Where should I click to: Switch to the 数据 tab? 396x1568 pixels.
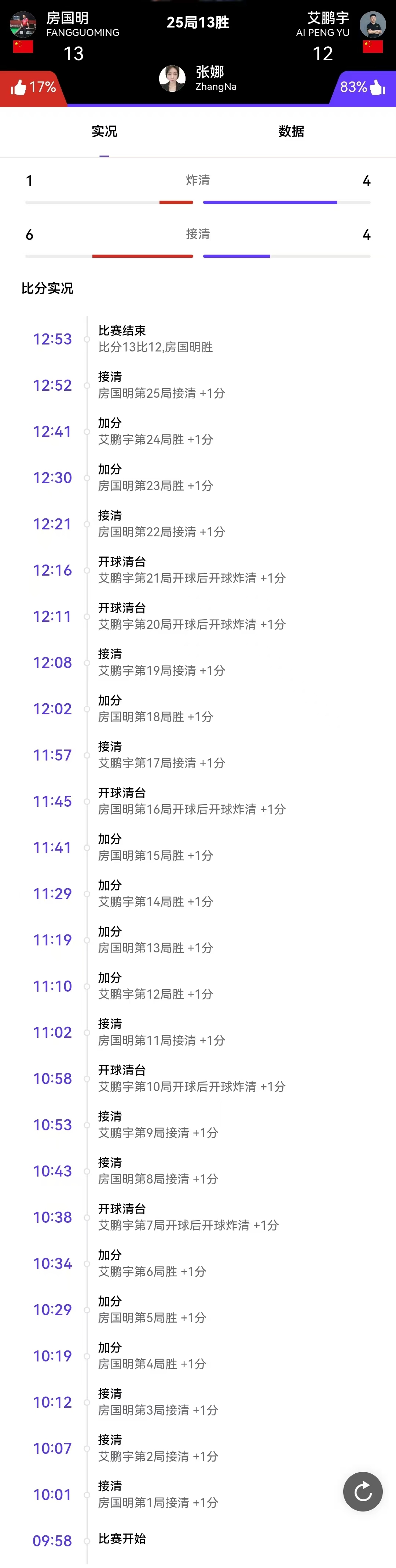[291, 131]
